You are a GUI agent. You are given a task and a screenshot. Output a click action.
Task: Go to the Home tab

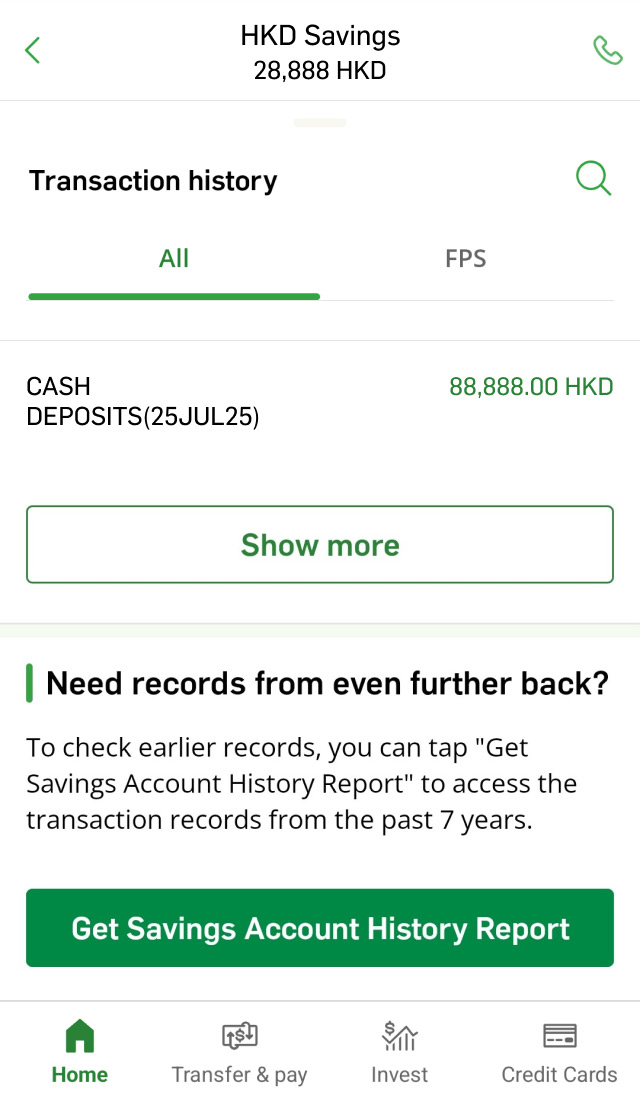pyautogui.click(x=80, y=1052)
